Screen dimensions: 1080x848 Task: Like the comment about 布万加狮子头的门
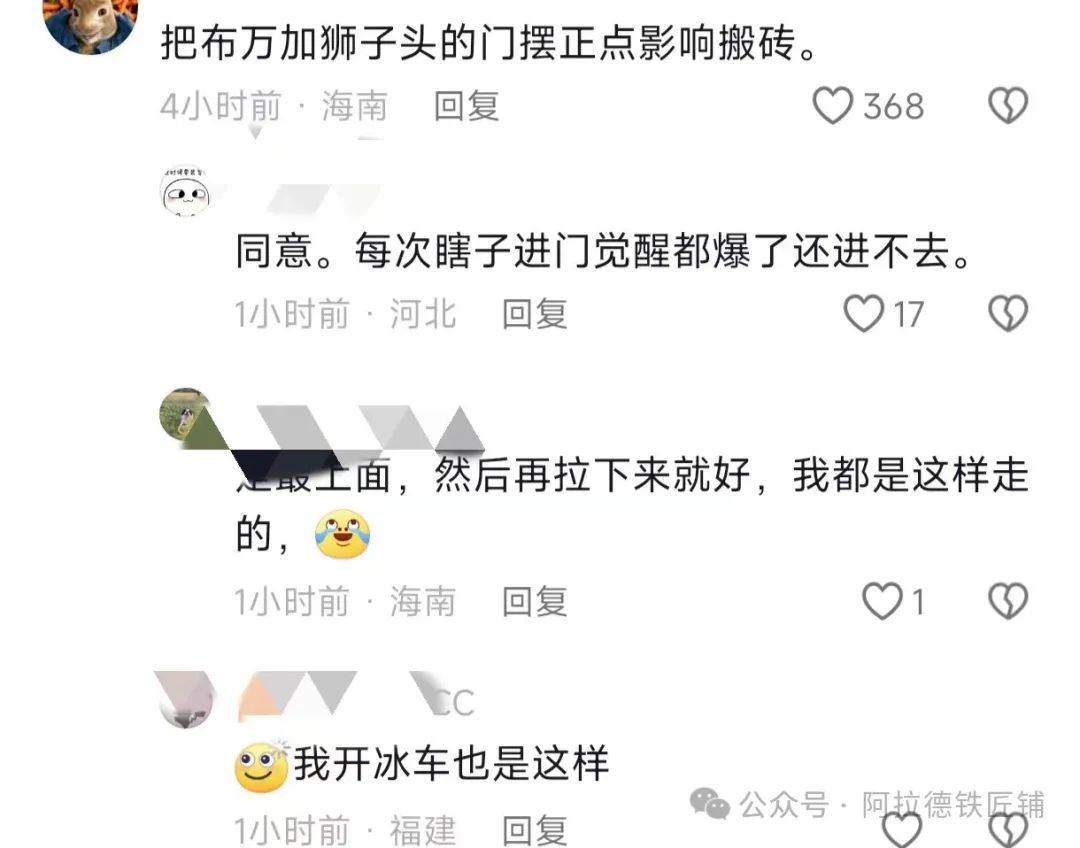[832, 105]
